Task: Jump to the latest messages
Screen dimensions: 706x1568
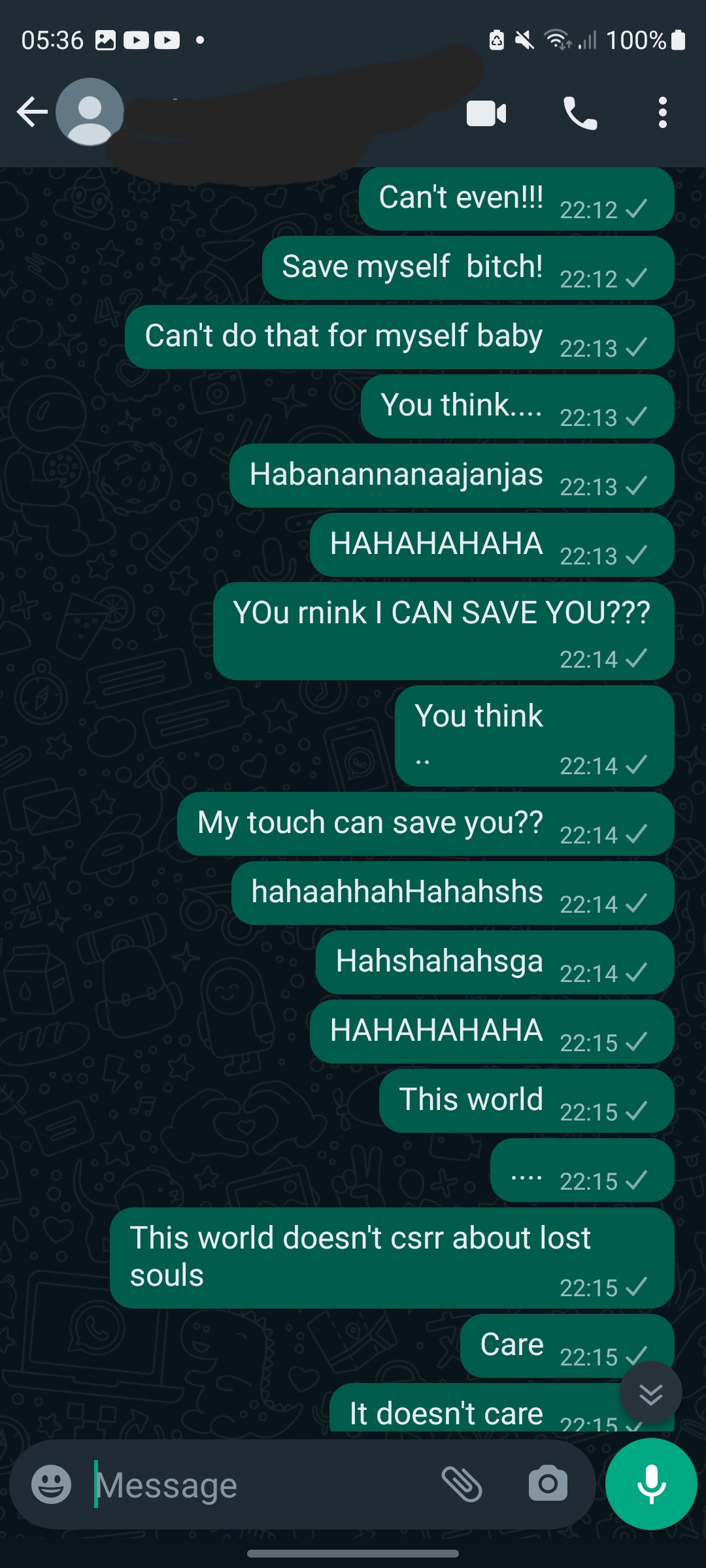Action: 650,1392
